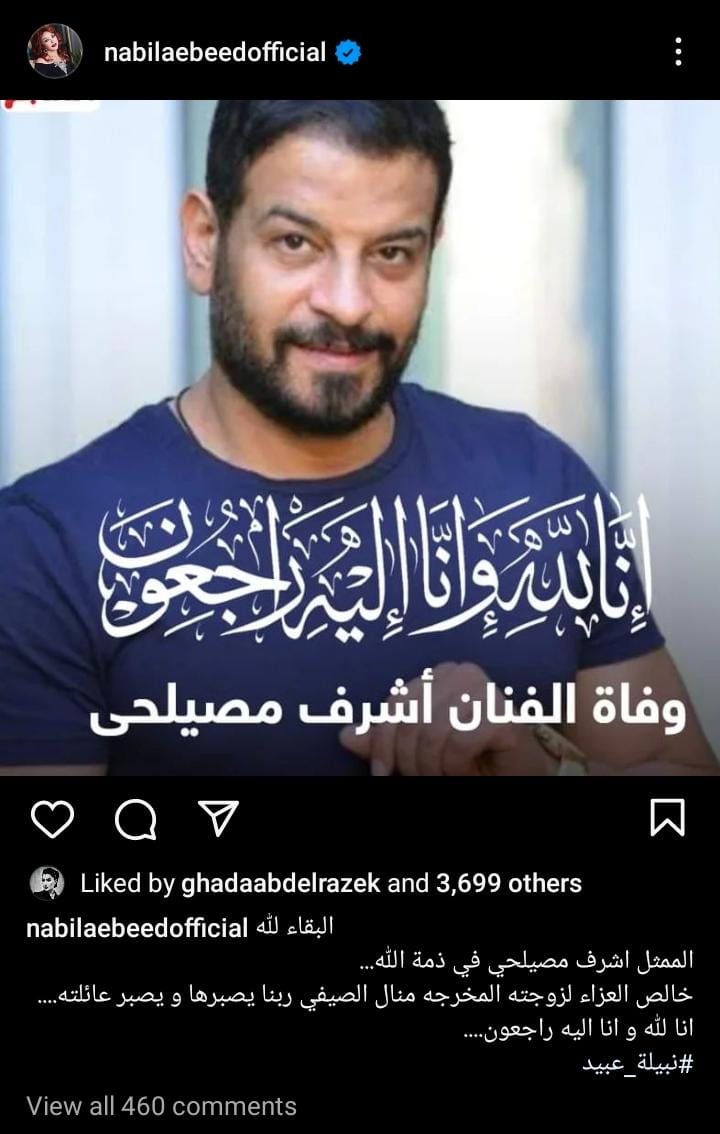Open the nabilaebeedofficial profile from the header username
Viewport: 720px width, 1134px height.
pos(215,52)
